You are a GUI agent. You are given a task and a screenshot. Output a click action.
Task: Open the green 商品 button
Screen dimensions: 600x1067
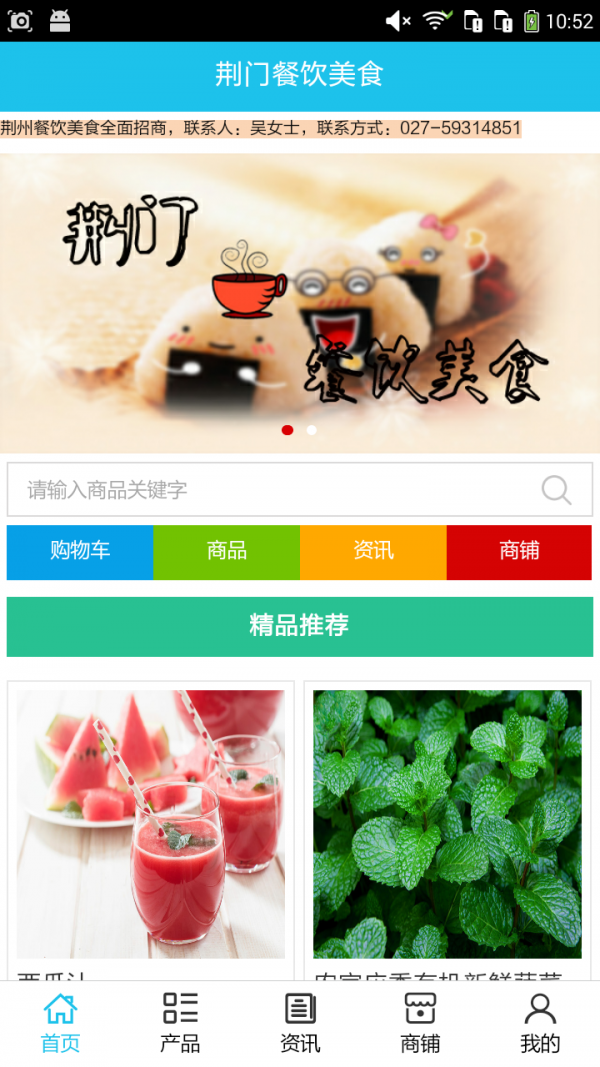coord(227,551)
